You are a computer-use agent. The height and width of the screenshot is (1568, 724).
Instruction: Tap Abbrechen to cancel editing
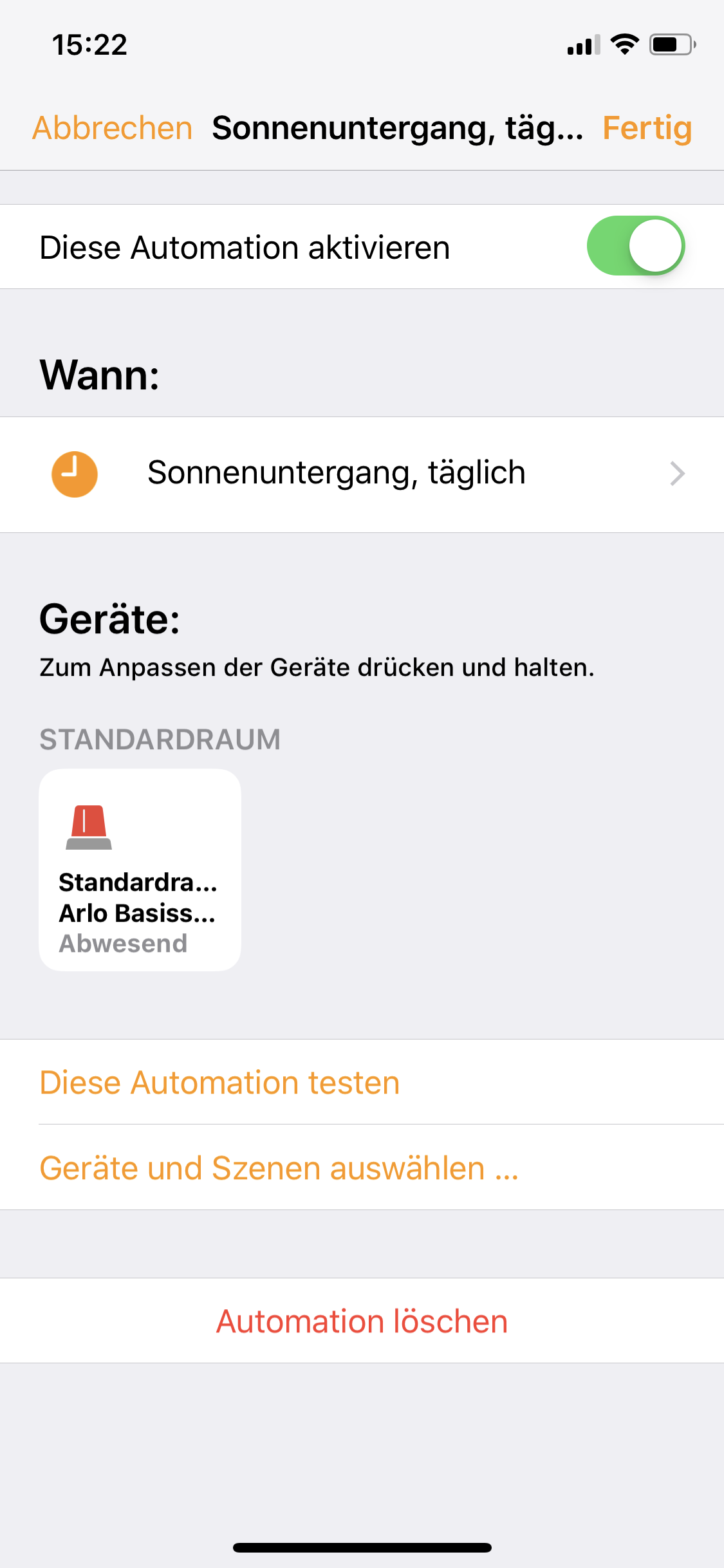(x=113, y=128)
